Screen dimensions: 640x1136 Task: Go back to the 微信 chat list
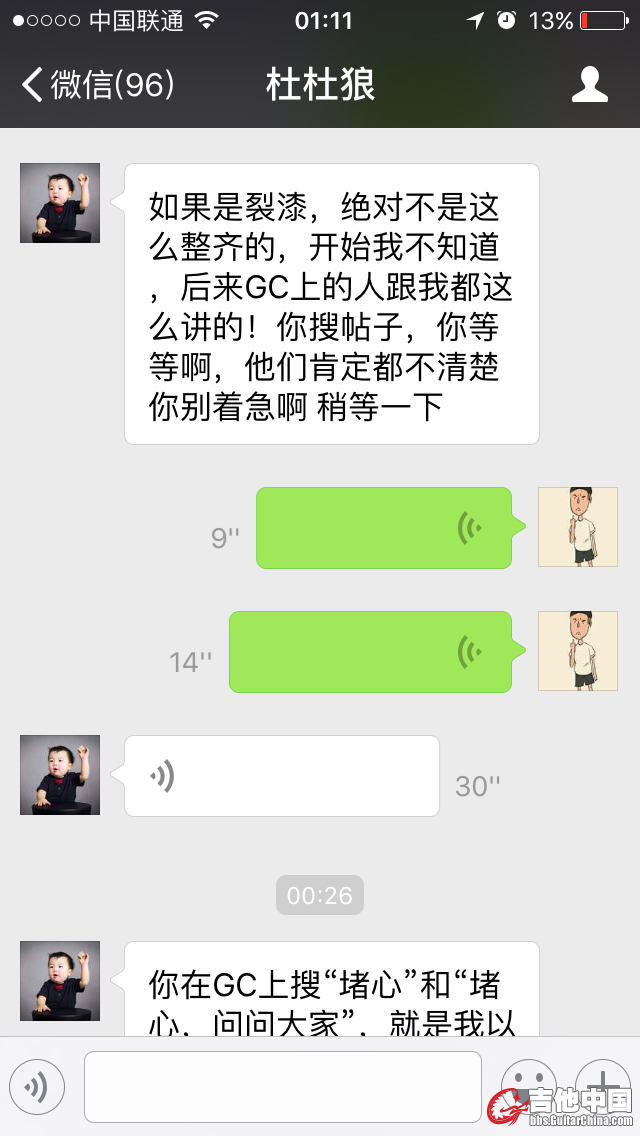(96, 85)
